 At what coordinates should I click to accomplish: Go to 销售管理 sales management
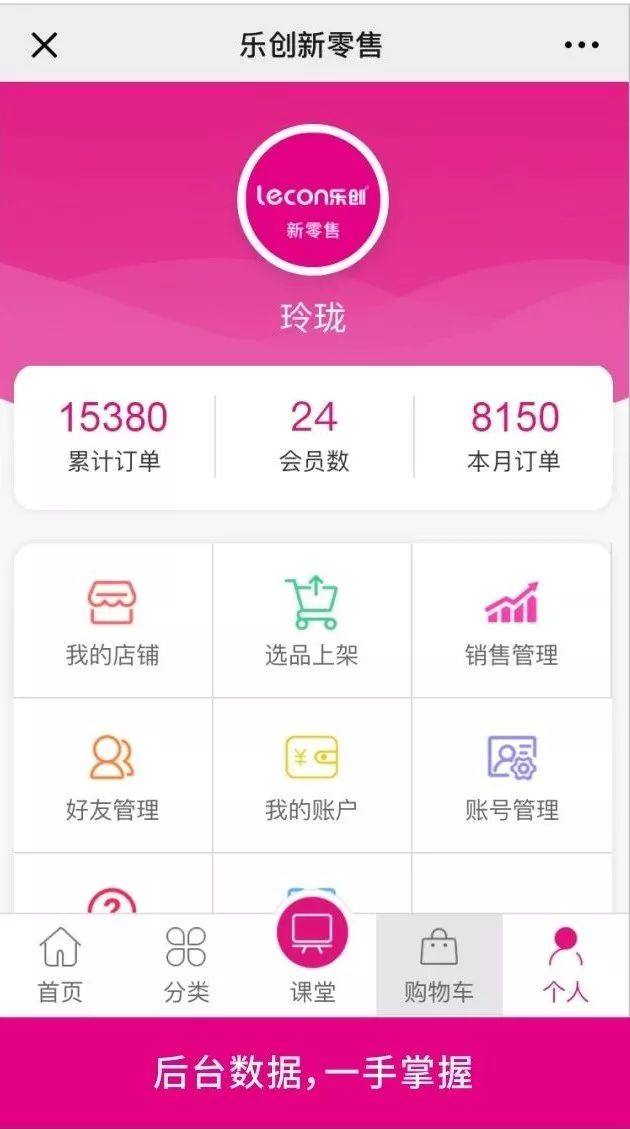coord(511,622)
